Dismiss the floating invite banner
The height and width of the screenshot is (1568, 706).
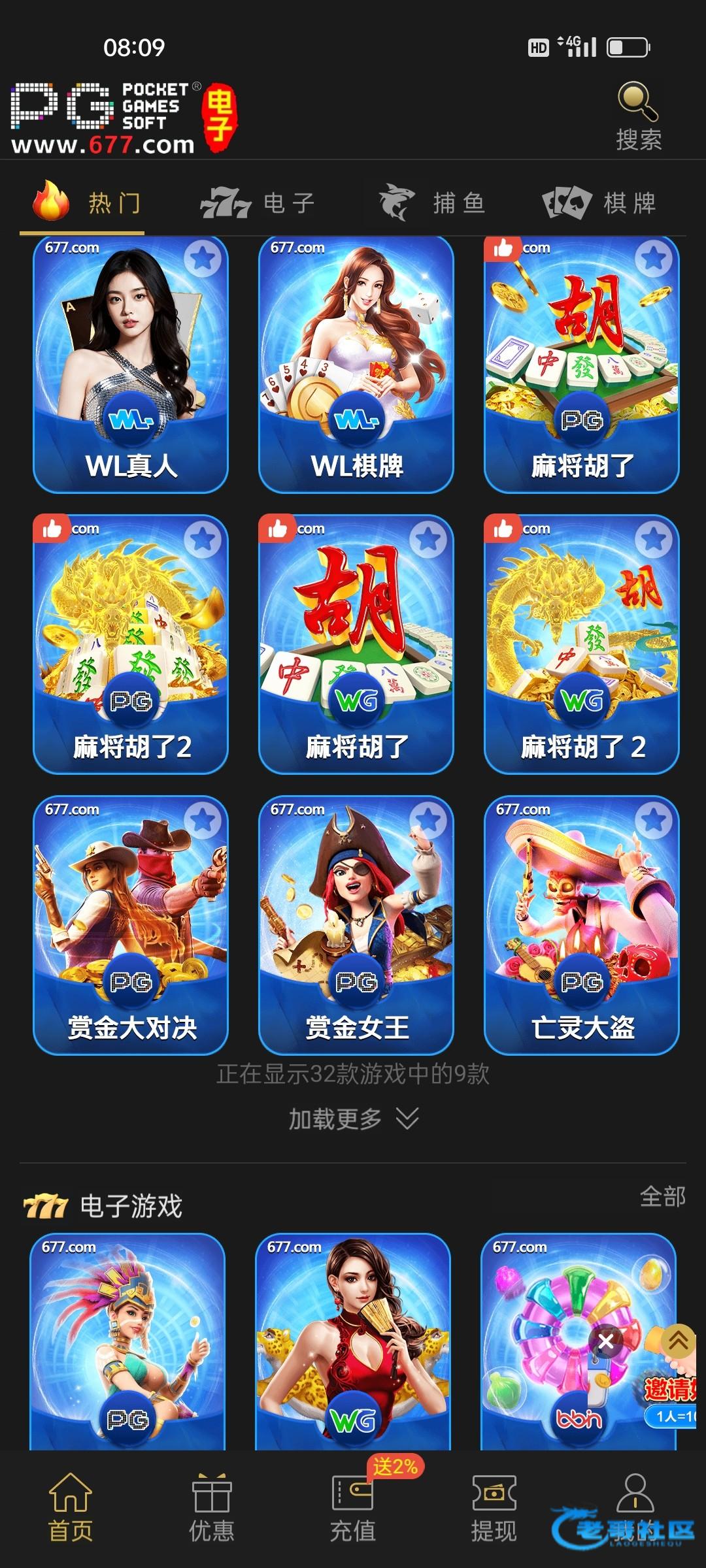point(606,1341)
